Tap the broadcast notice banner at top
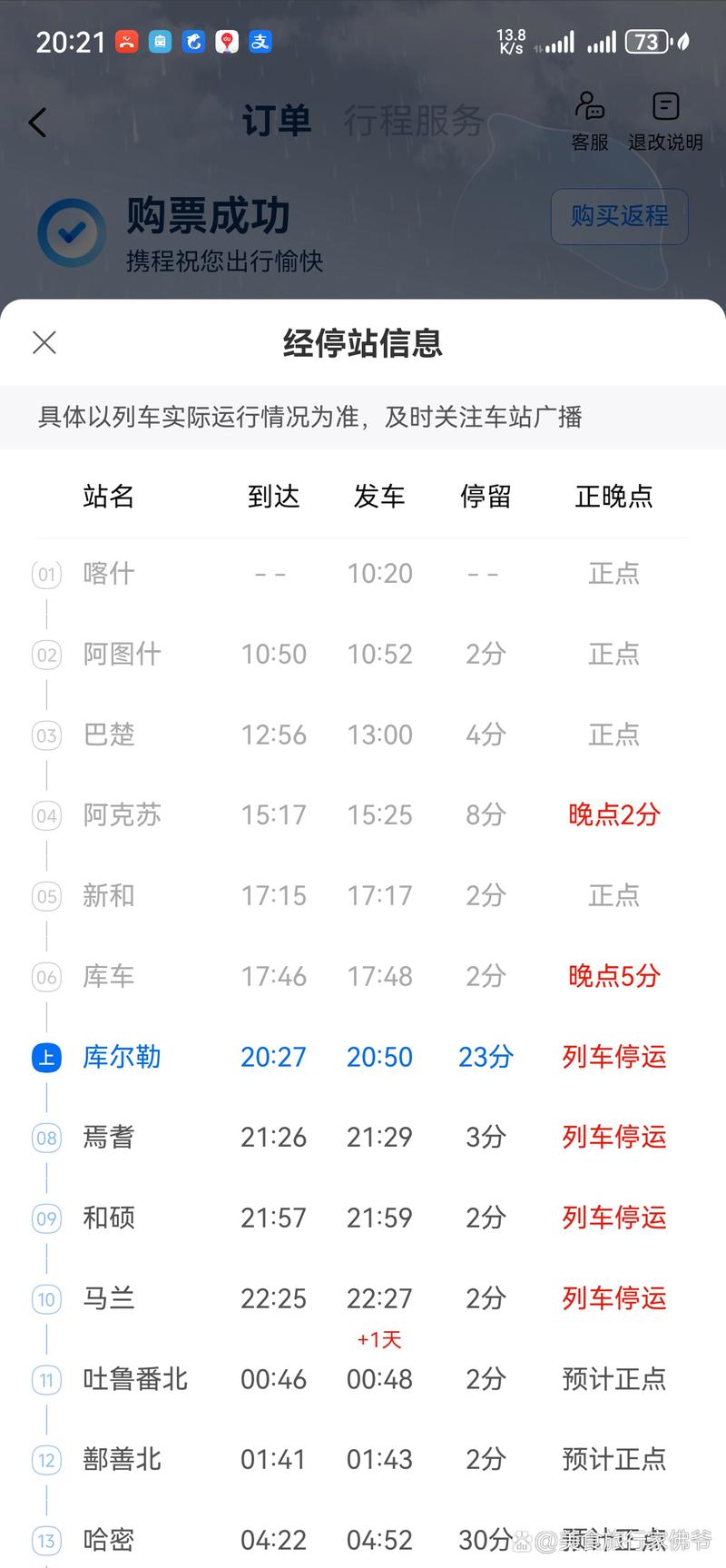726x1568 pixels. click(x=363, y=418)
